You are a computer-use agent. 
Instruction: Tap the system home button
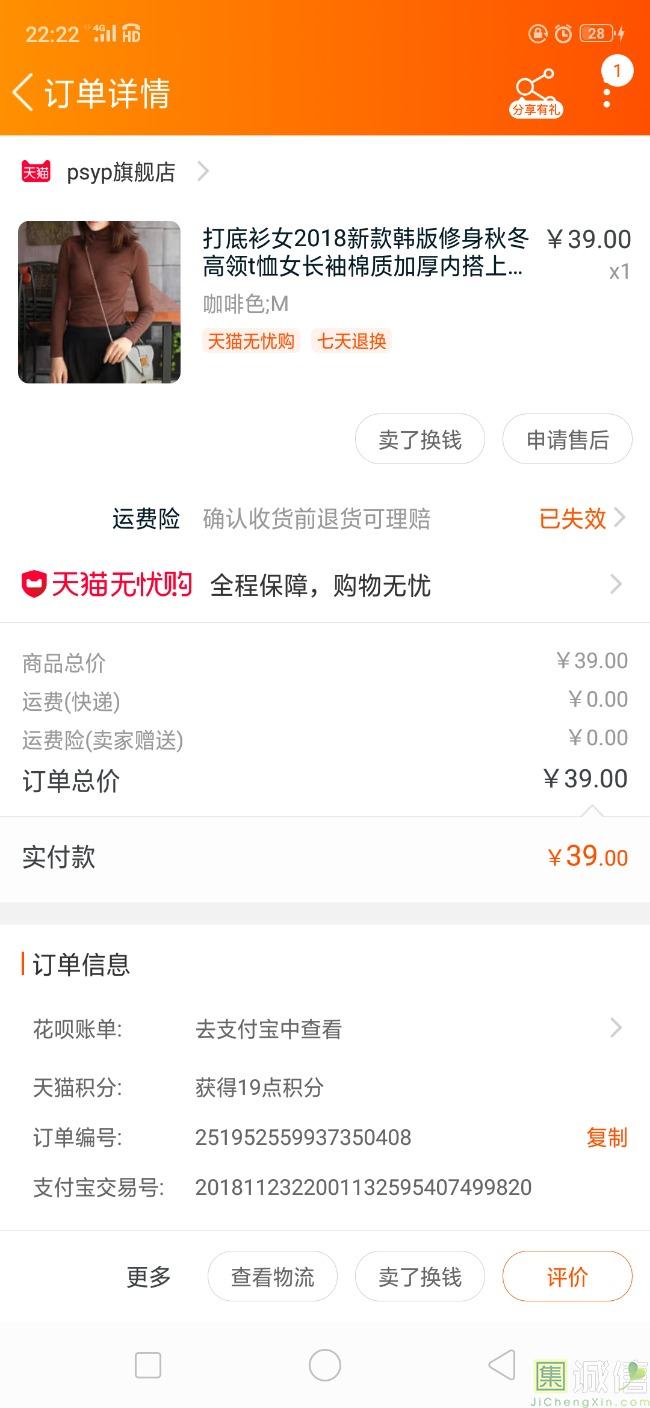coord(325,1365)
